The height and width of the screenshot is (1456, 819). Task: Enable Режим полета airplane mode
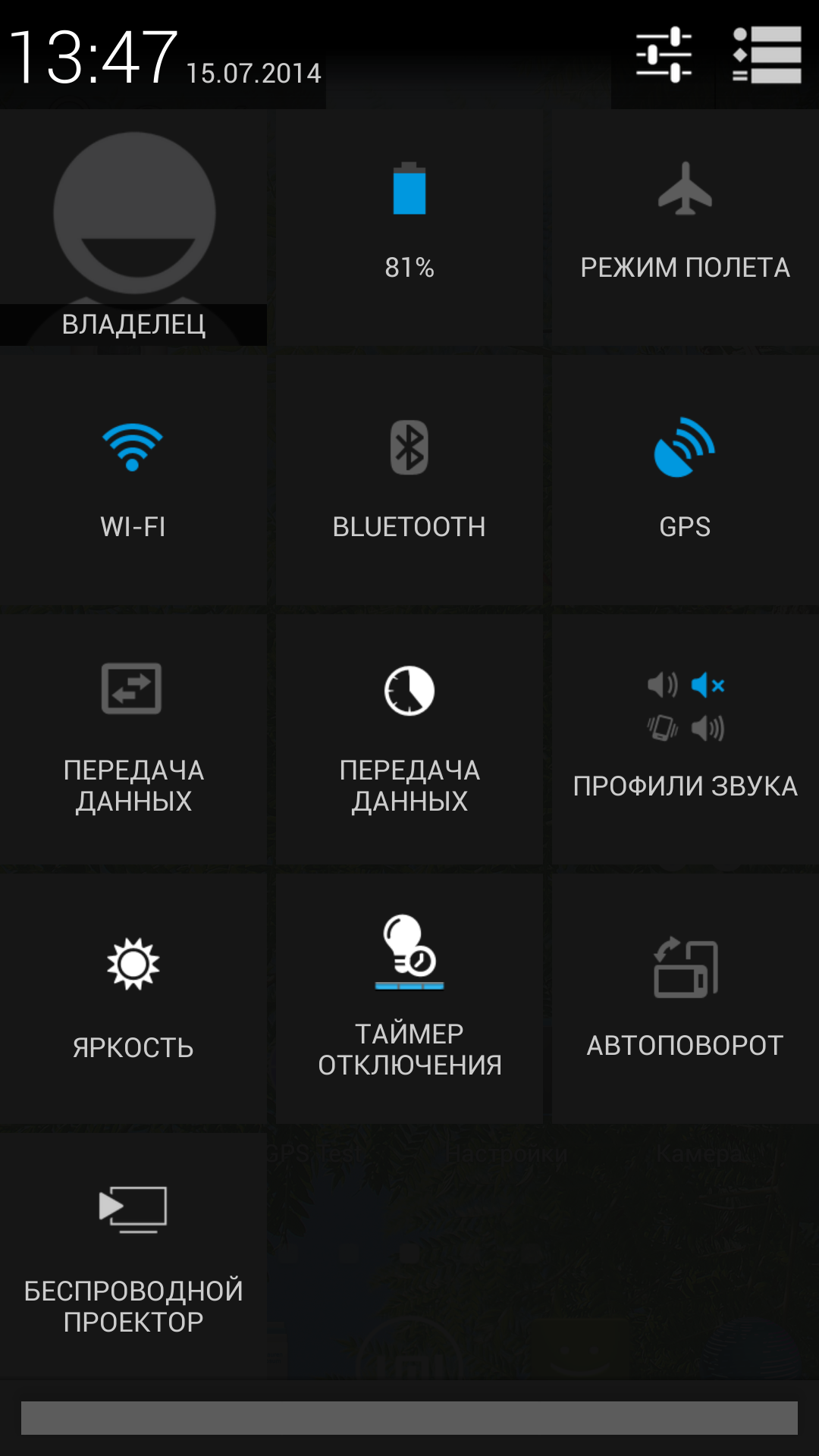click(685, 227)
